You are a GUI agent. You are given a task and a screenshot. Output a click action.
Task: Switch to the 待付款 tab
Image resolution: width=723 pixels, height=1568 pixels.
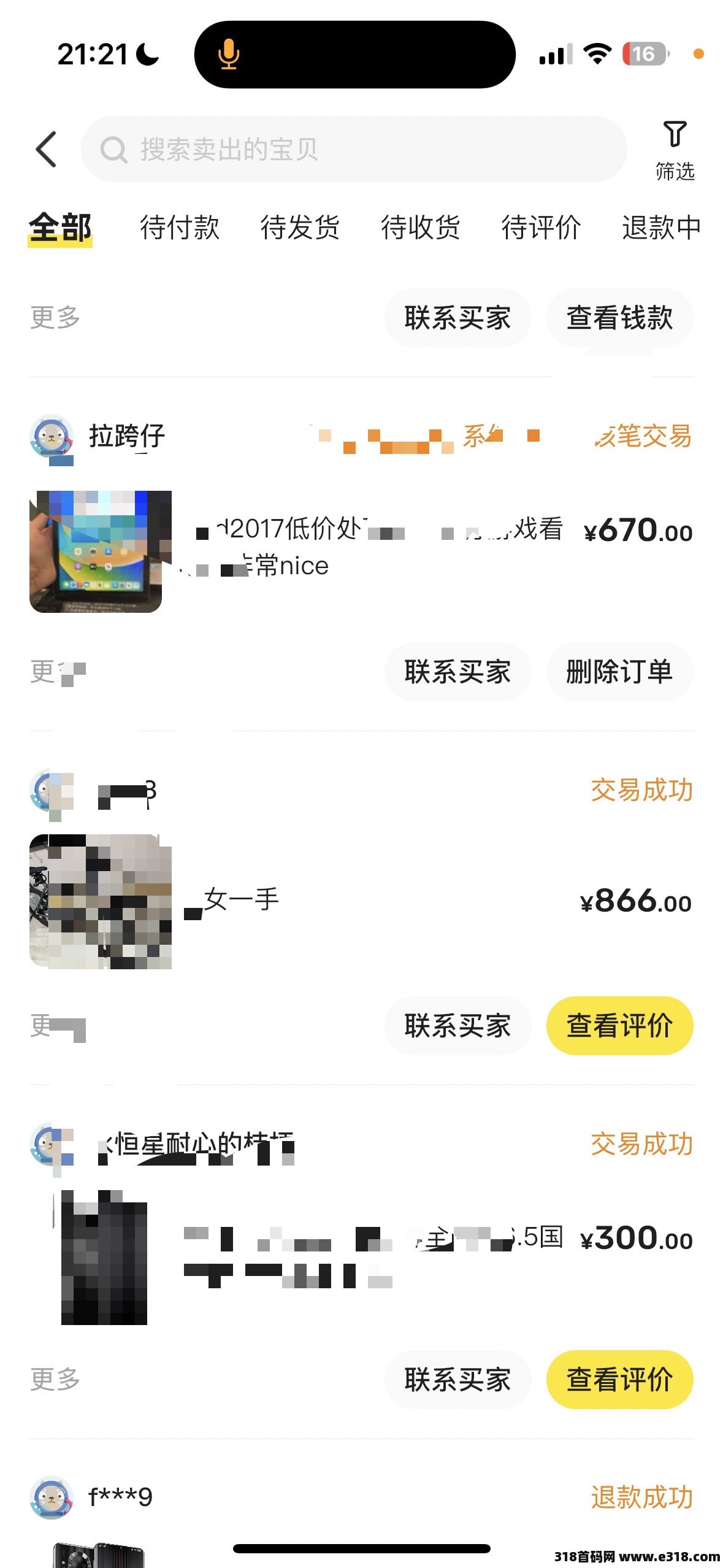pos(180,228)
